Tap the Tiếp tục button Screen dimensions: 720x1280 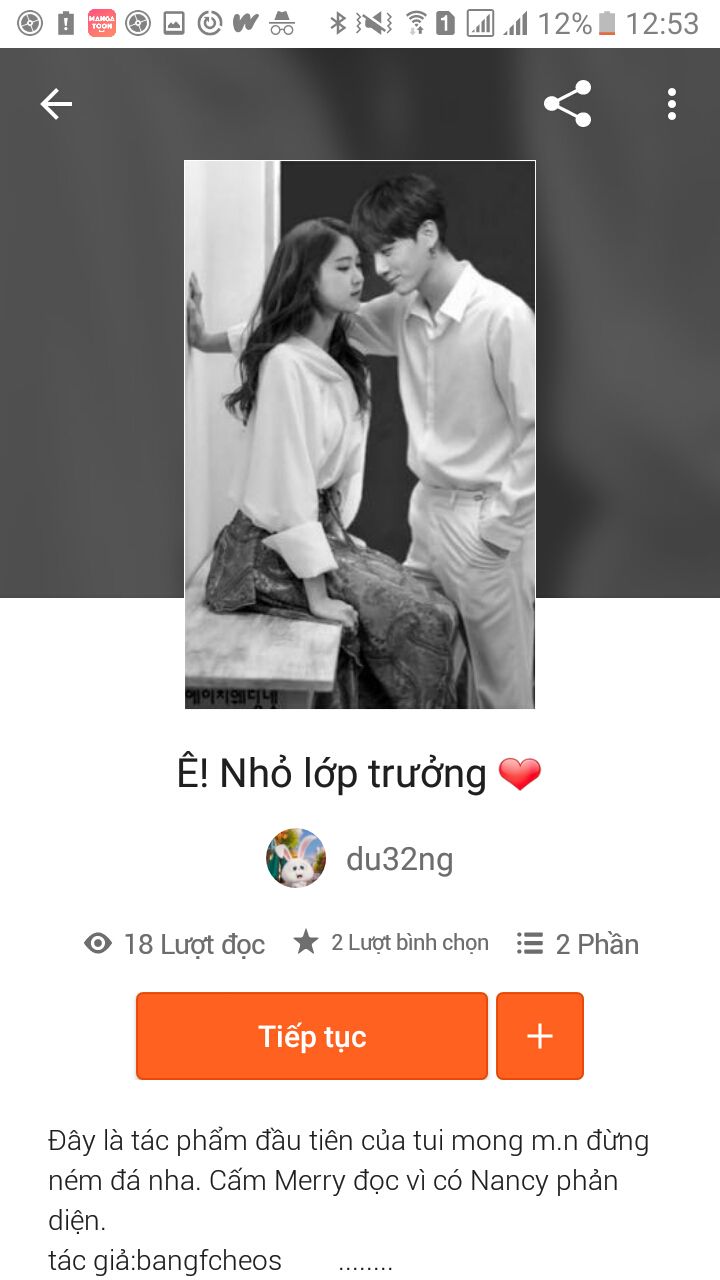[x=312, y=1036]
